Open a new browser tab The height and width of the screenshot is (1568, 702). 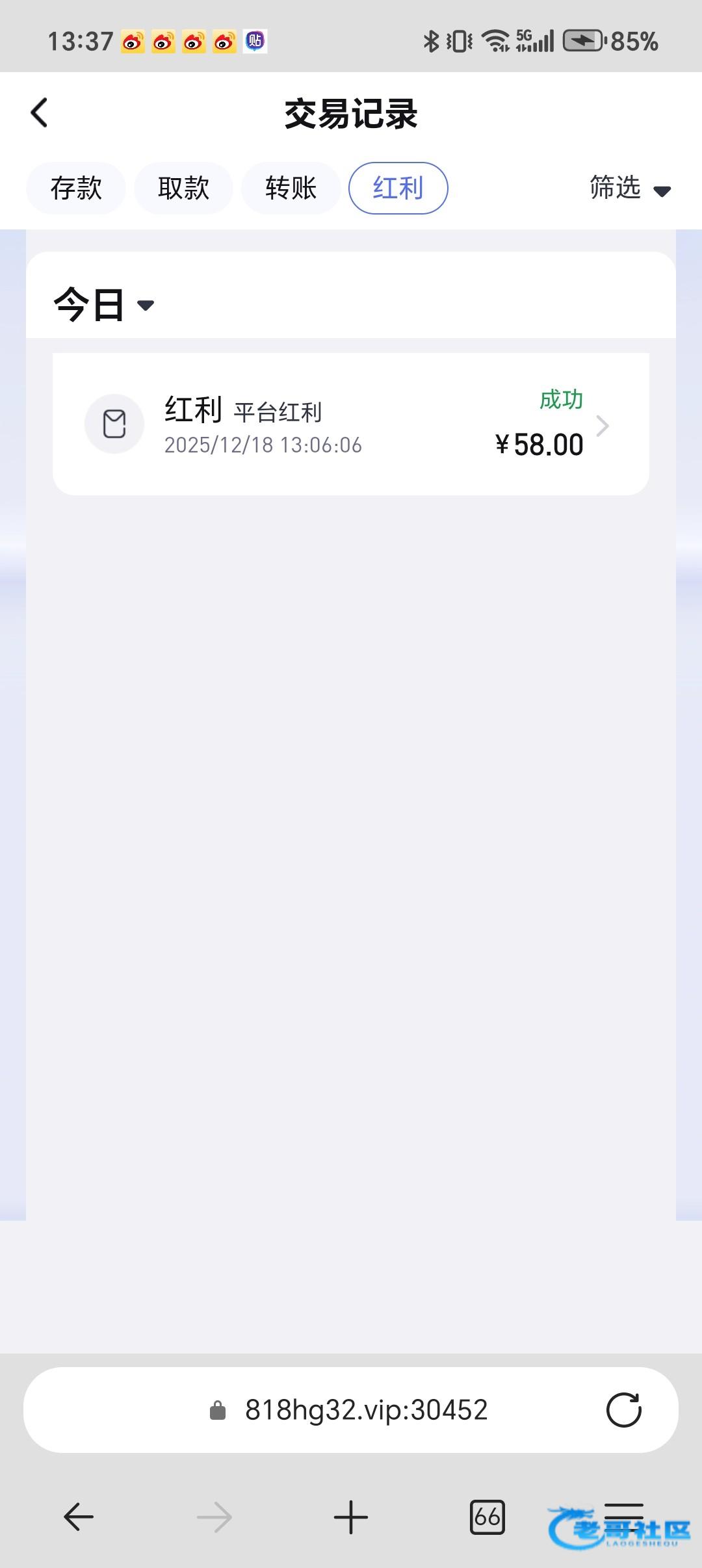coord(351,1517)
